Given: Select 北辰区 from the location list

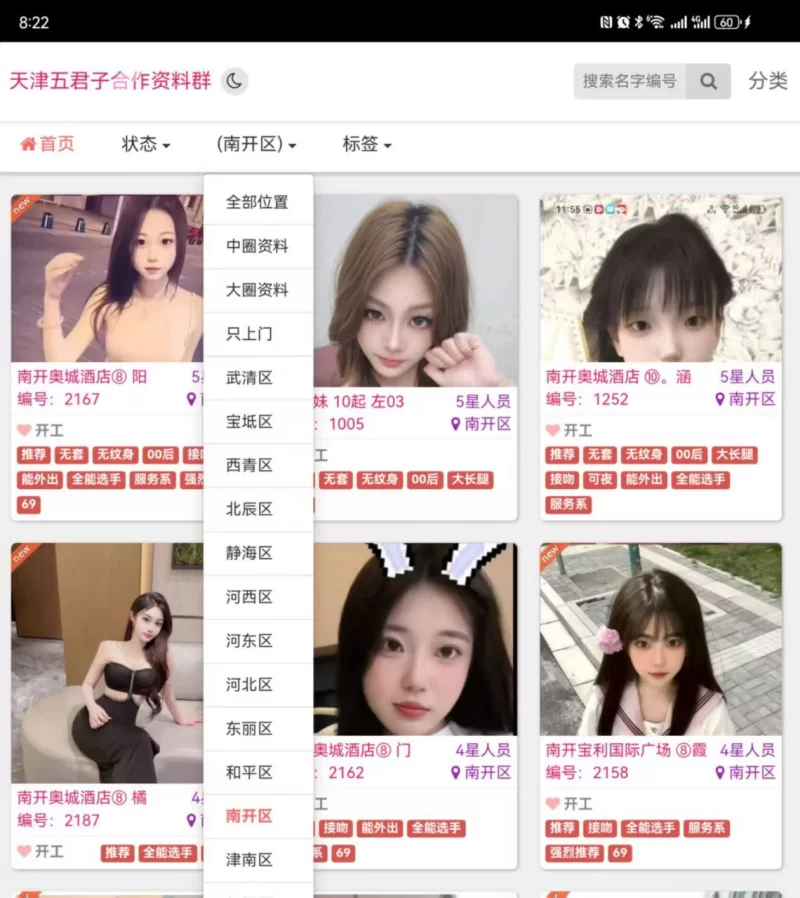Looking at the screenshot, I should tap(249, 509).
